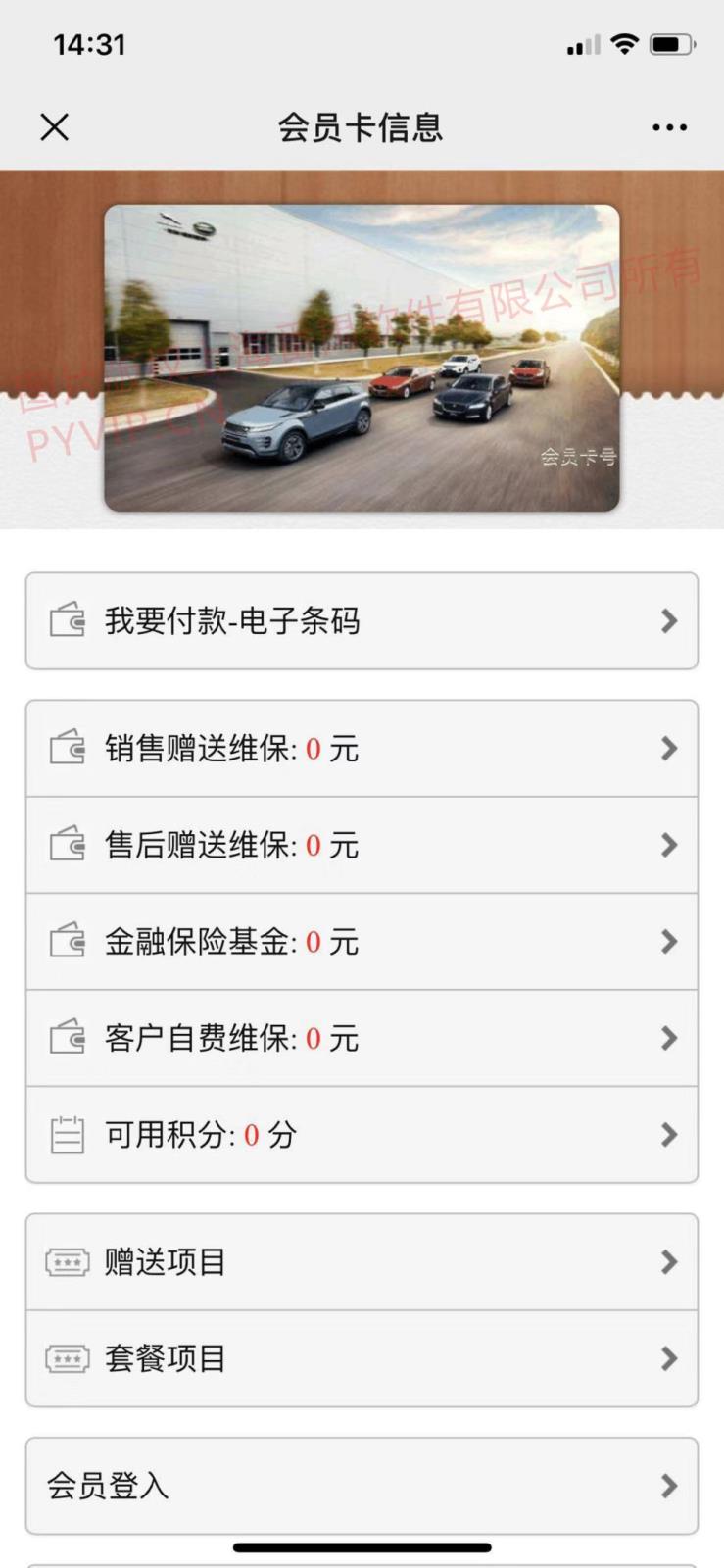Tap the membership card image
This screenshot has height=1568, width=724.
coord(362,358)
